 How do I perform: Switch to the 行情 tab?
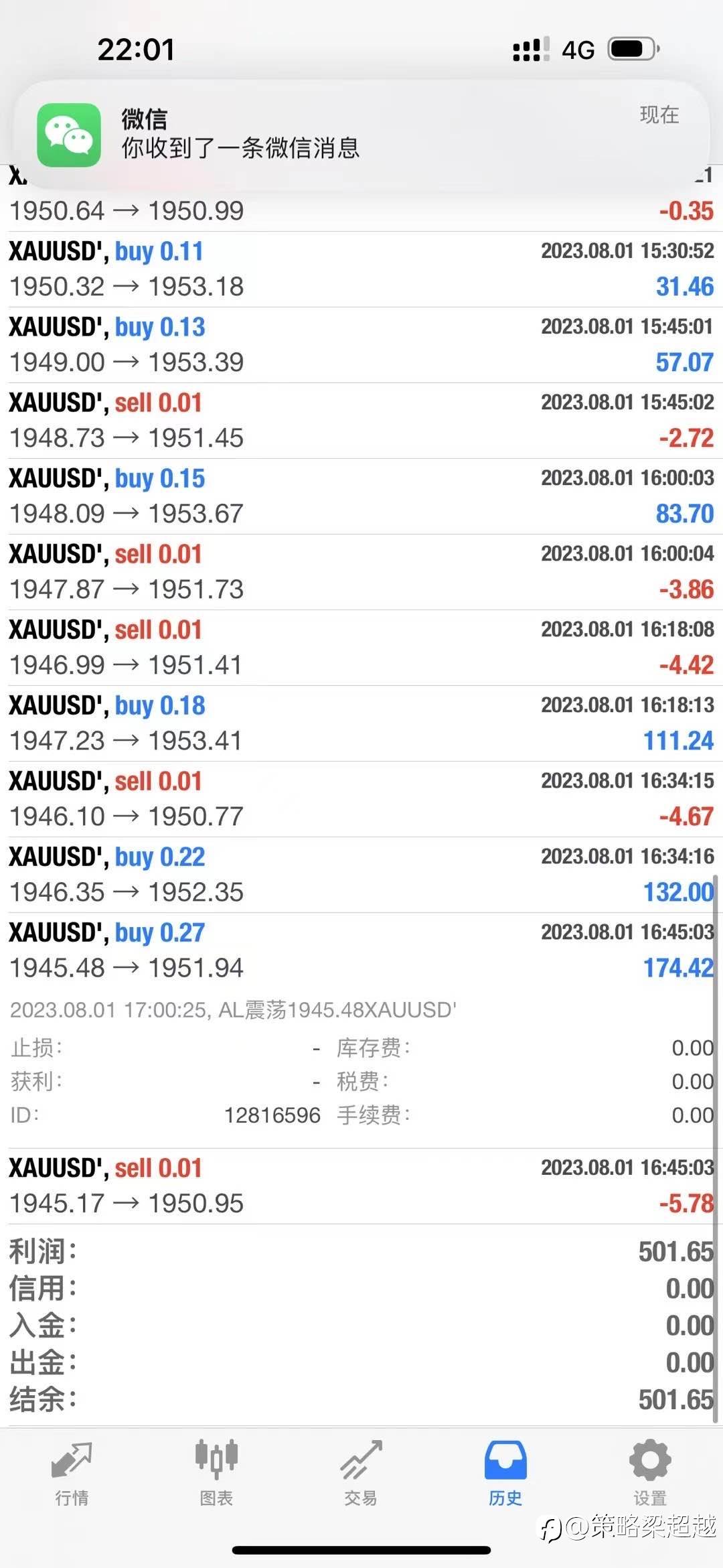72,1474
